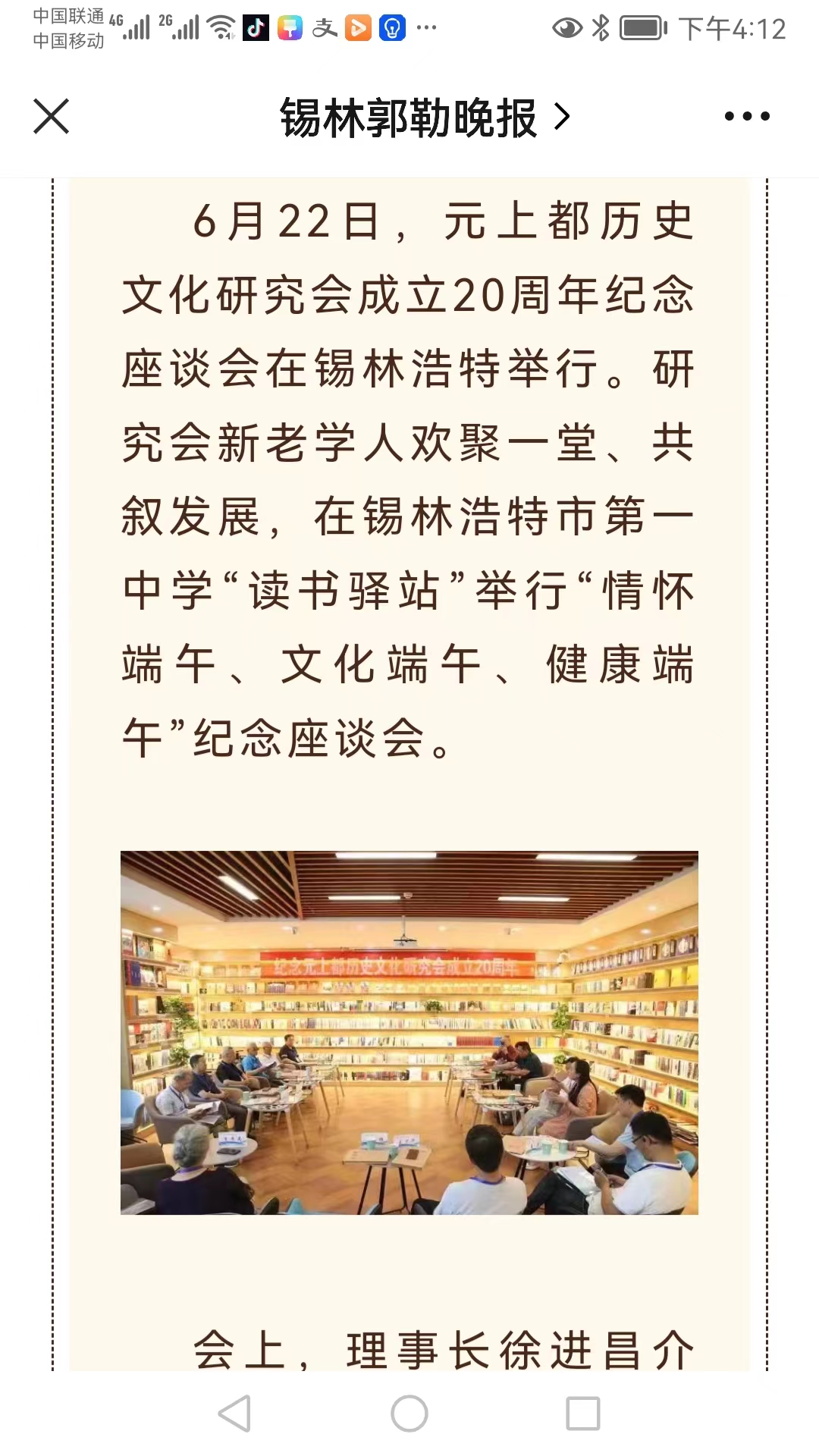Show recent apps
The image size is (819, 1456).
pyautogui.click(x=583, y=1414)
